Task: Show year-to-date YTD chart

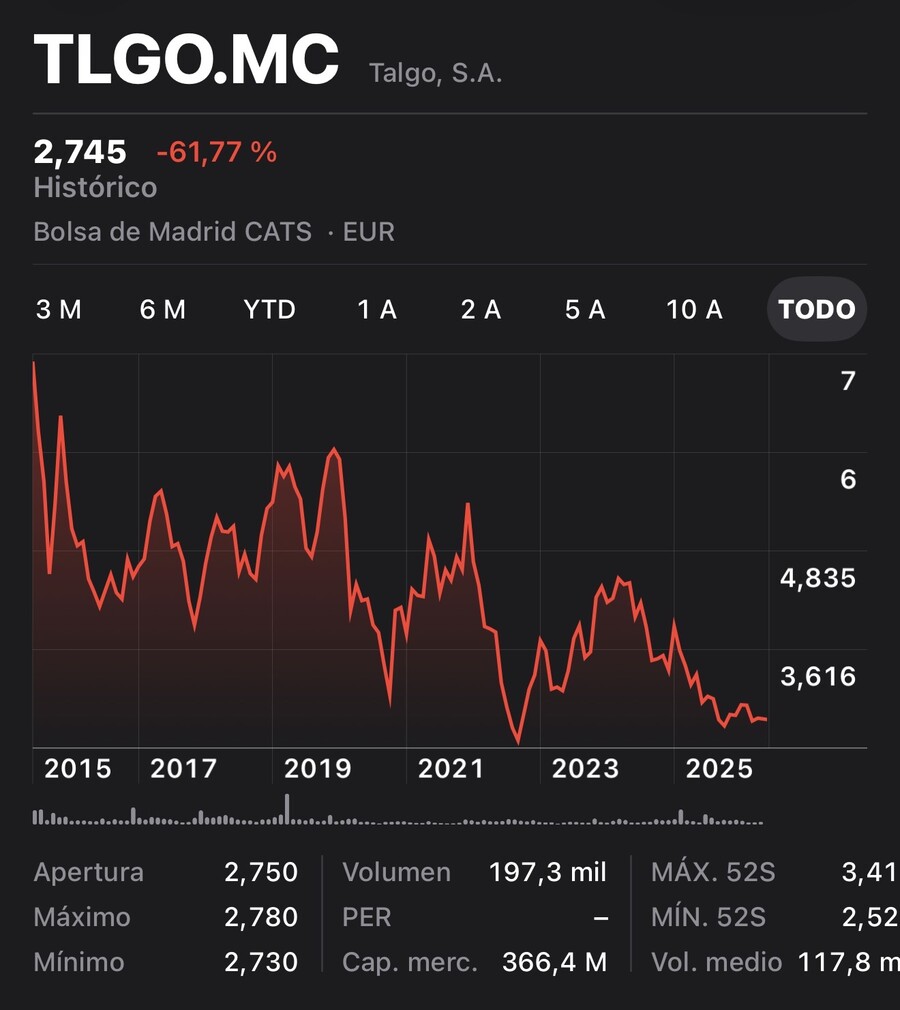Action: click(269, 310)
